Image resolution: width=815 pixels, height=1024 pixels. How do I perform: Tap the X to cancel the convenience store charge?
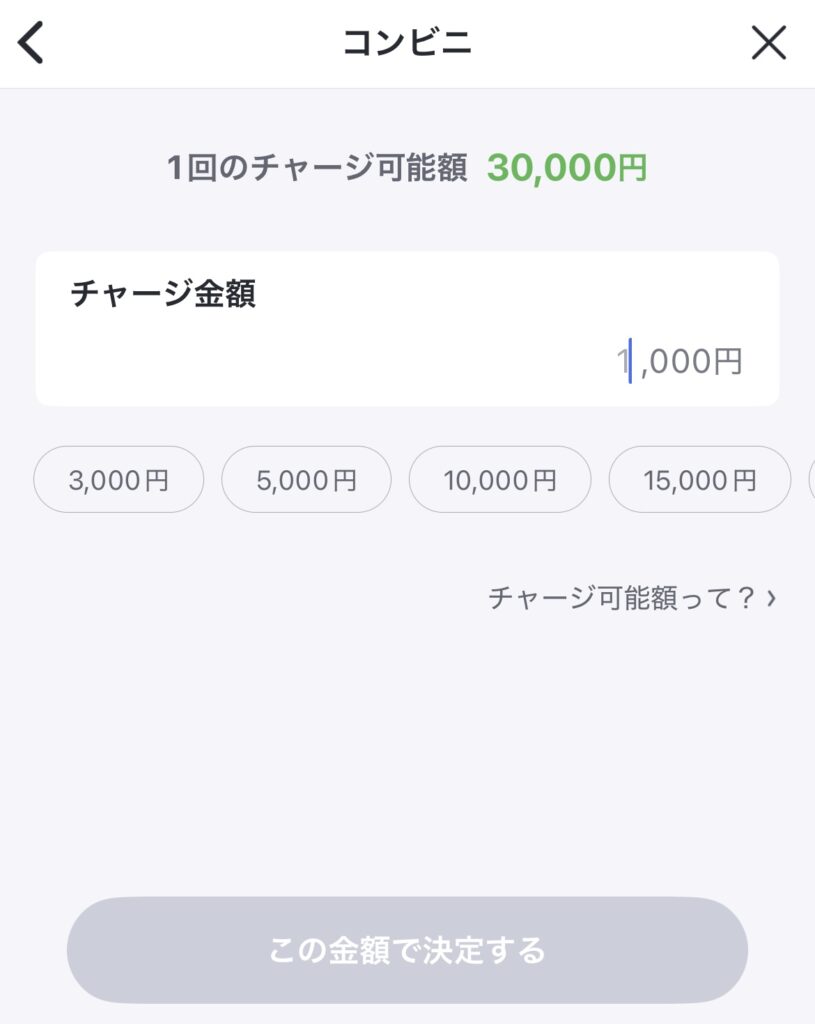[769, 44]
